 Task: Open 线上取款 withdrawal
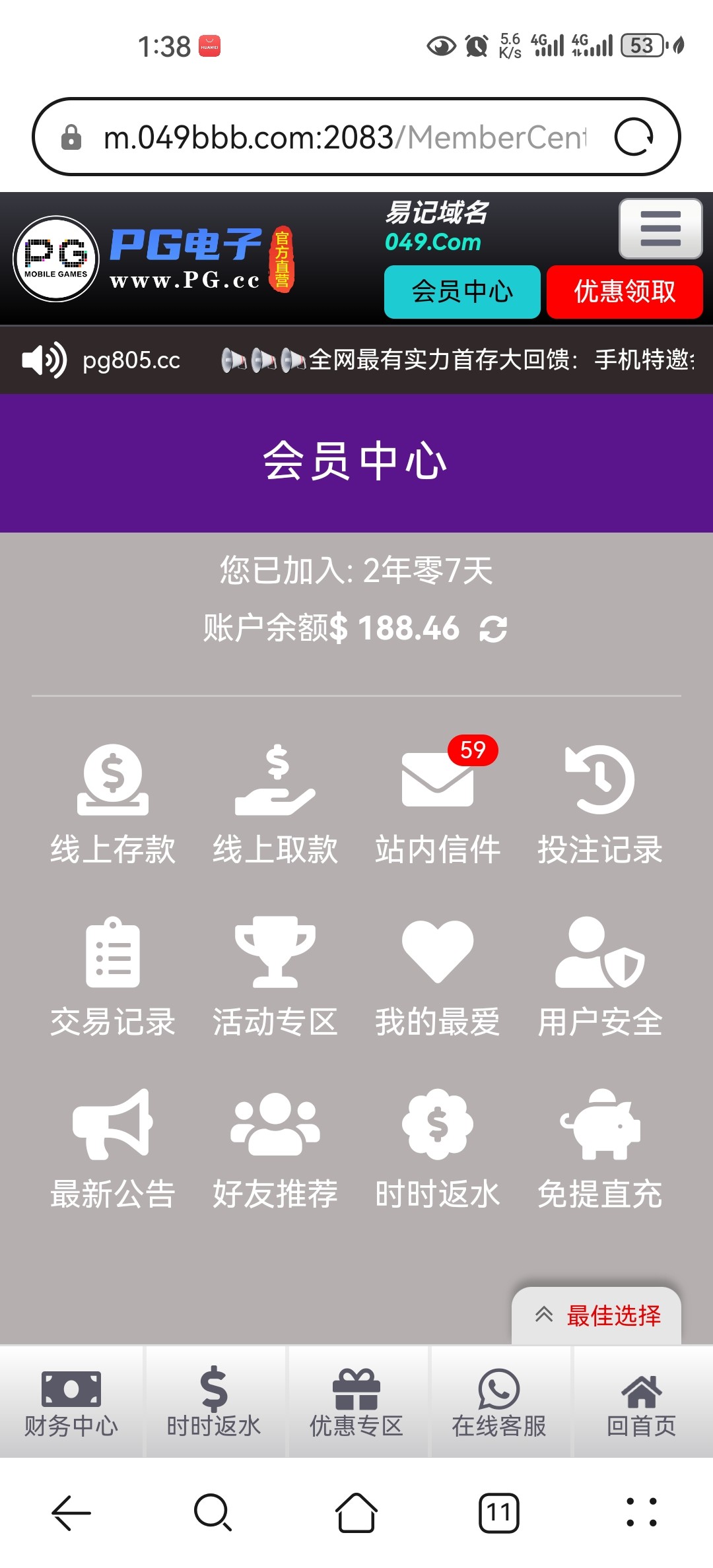click(275, 805)
